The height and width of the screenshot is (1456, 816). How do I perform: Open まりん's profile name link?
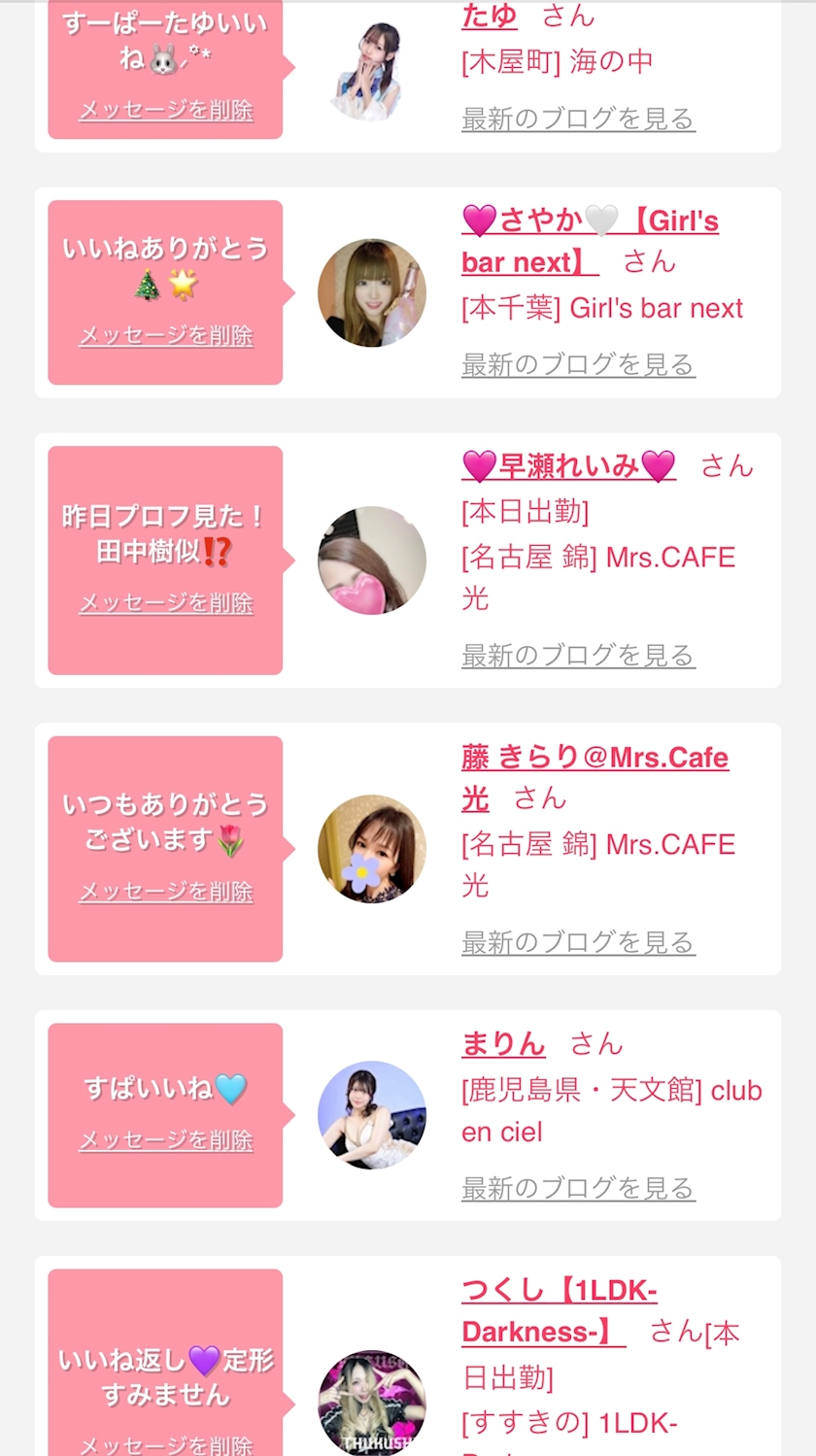click(503, 1044)
